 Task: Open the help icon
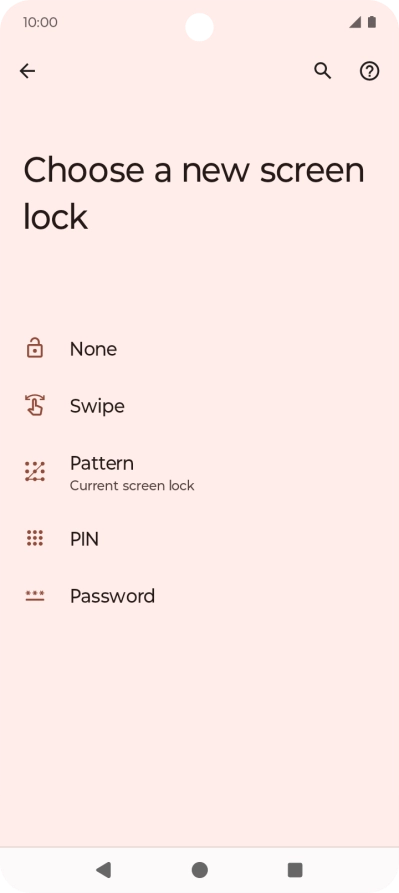pyautogui.click(x=369, y=71)
